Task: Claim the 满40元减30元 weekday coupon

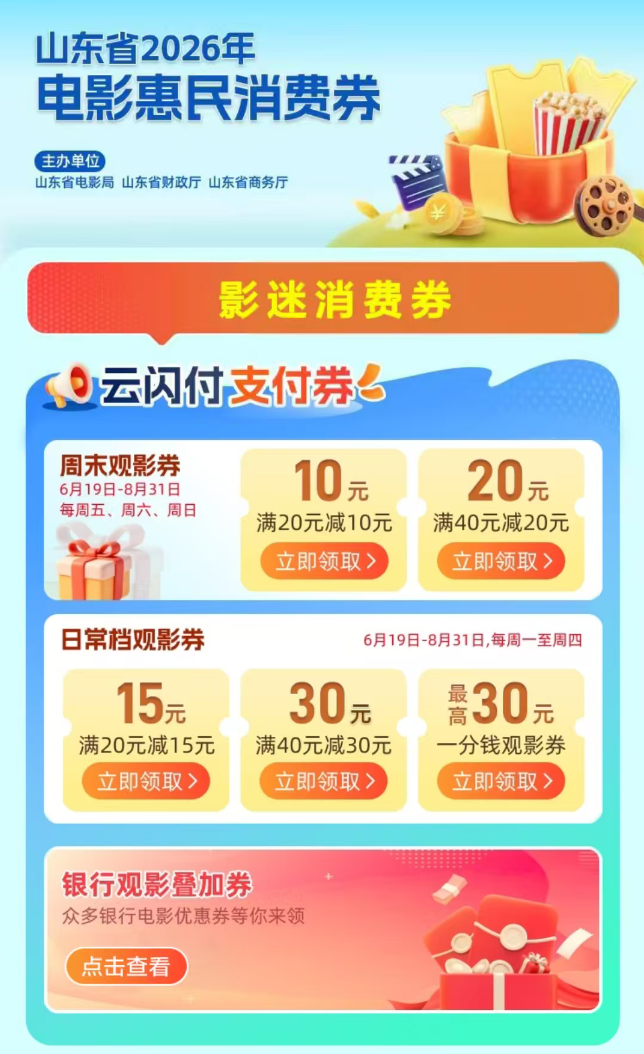Action: coord(324,781)
